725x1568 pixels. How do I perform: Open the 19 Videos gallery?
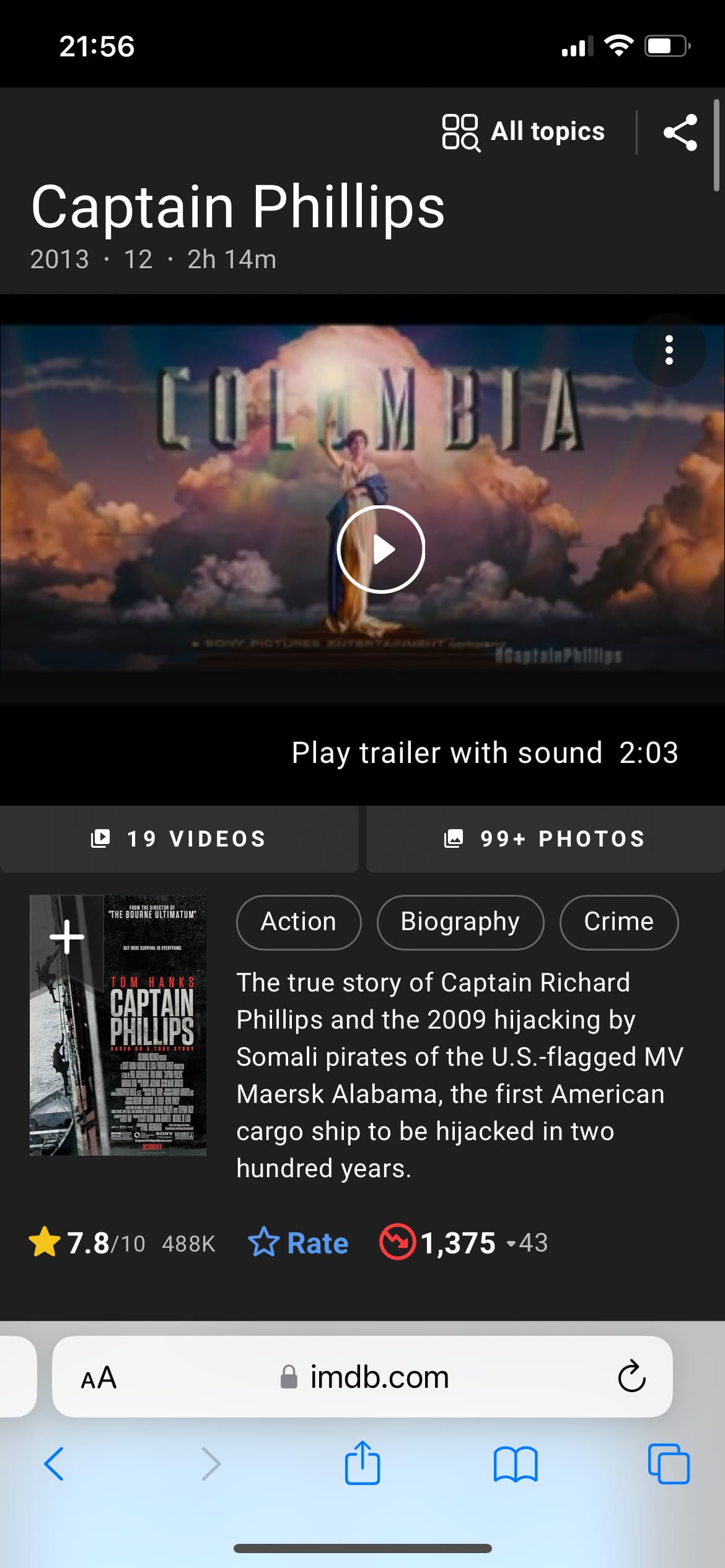tap(178, 838)
